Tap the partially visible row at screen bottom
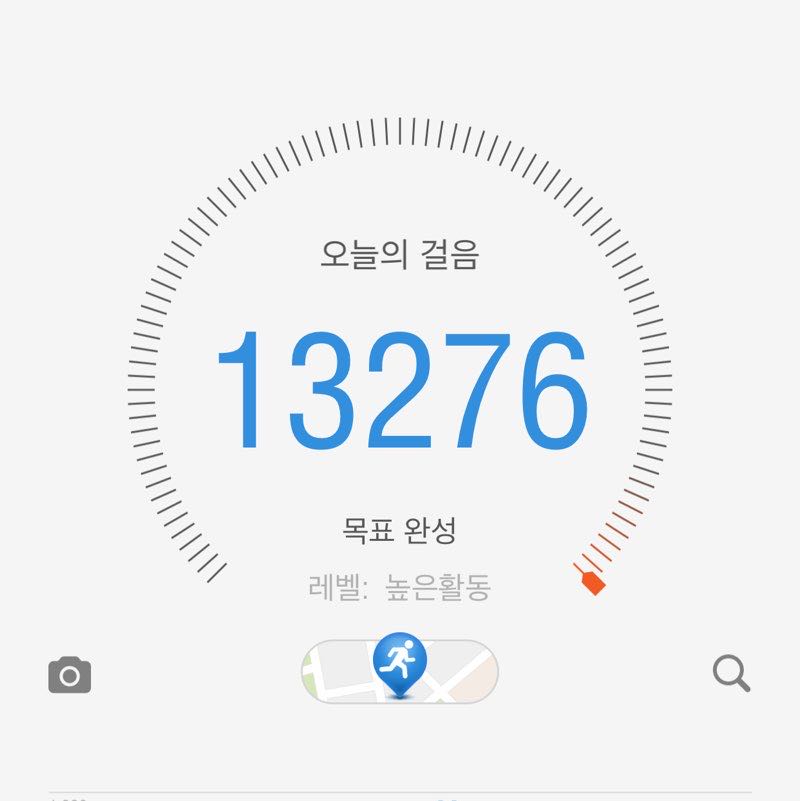The width and height of the screenshot is (800, 801). tap(400, 795)
